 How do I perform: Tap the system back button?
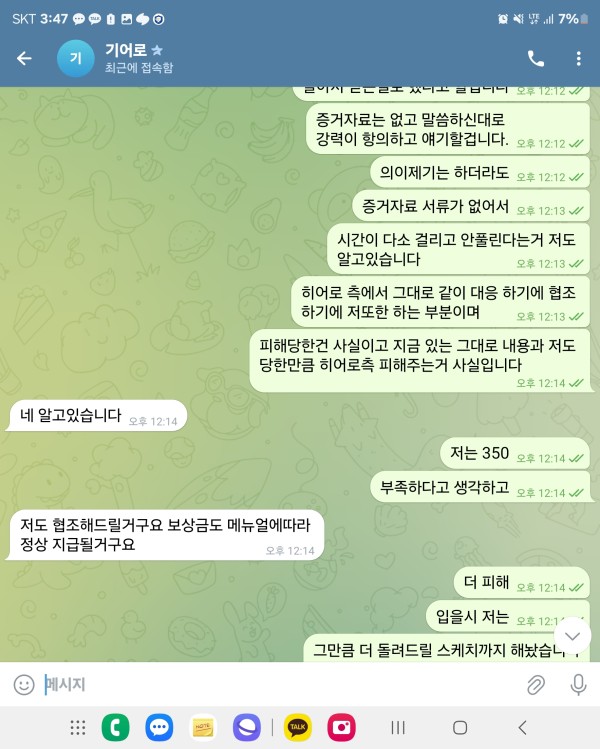(522, 727)
